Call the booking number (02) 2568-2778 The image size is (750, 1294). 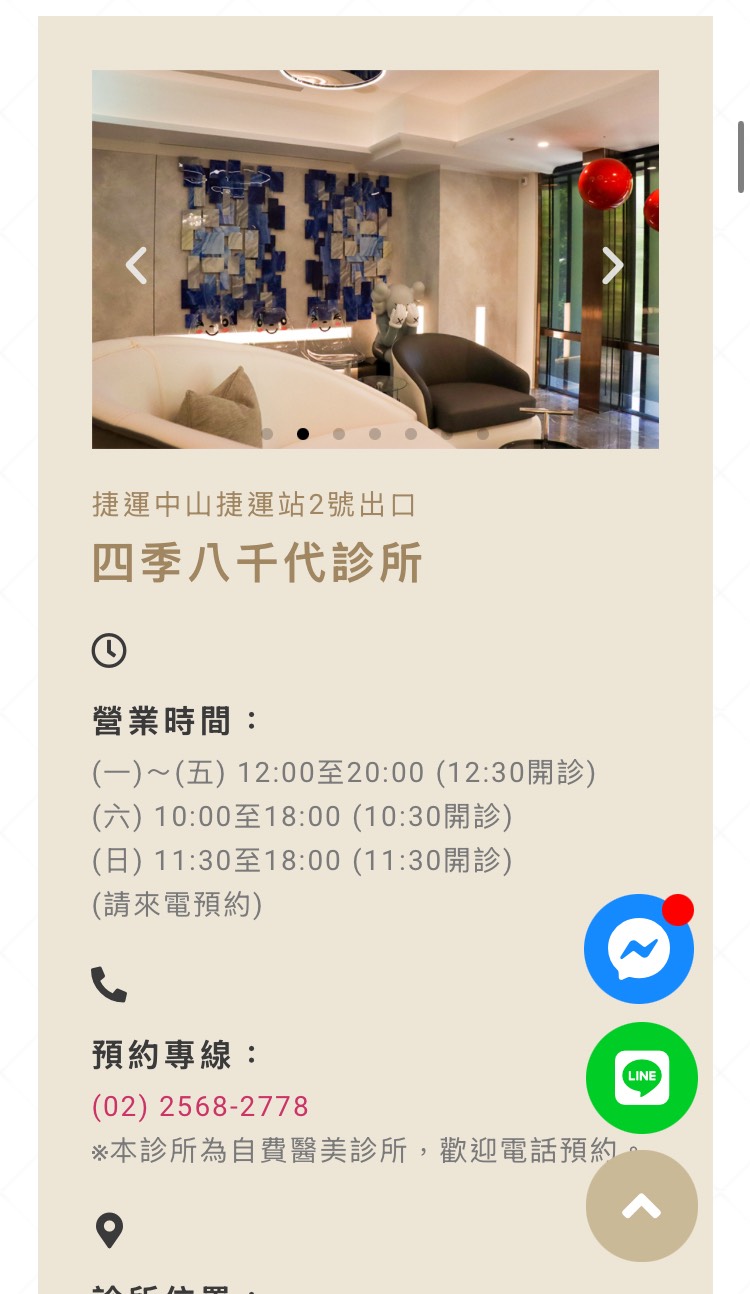[200, 1106]
